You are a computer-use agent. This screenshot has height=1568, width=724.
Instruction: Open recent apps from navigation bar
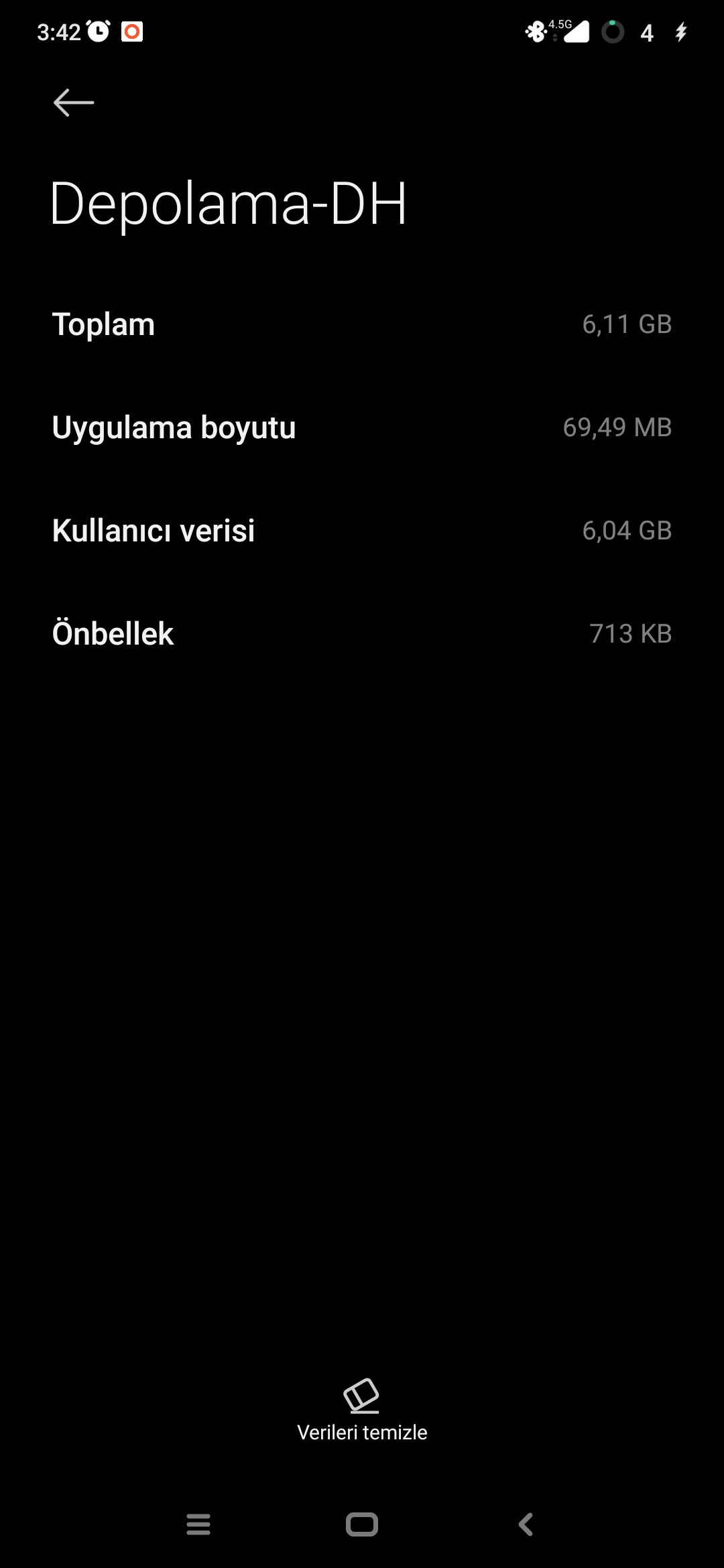[198, 1524]
